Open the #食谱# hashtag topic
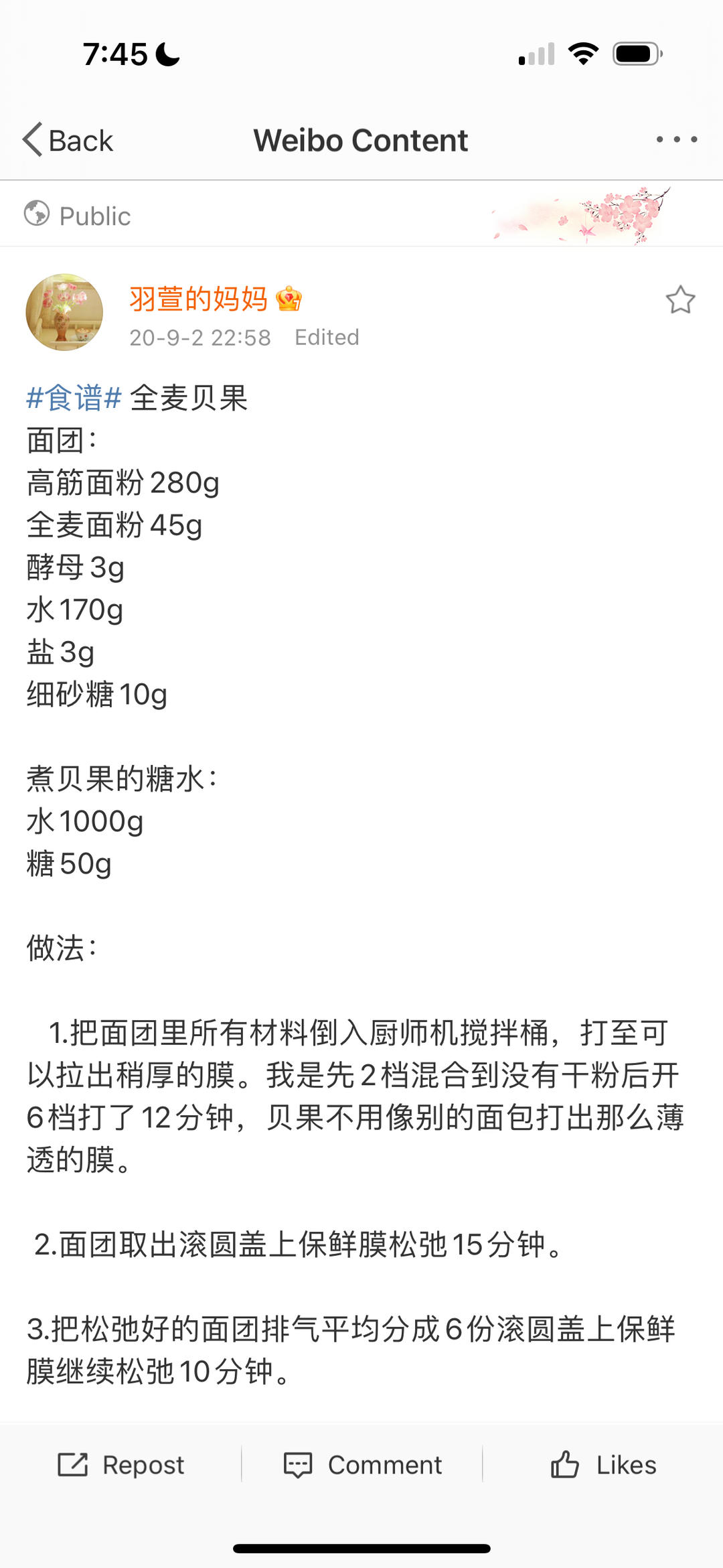723x1568 pixels. (x=74, y=398)
